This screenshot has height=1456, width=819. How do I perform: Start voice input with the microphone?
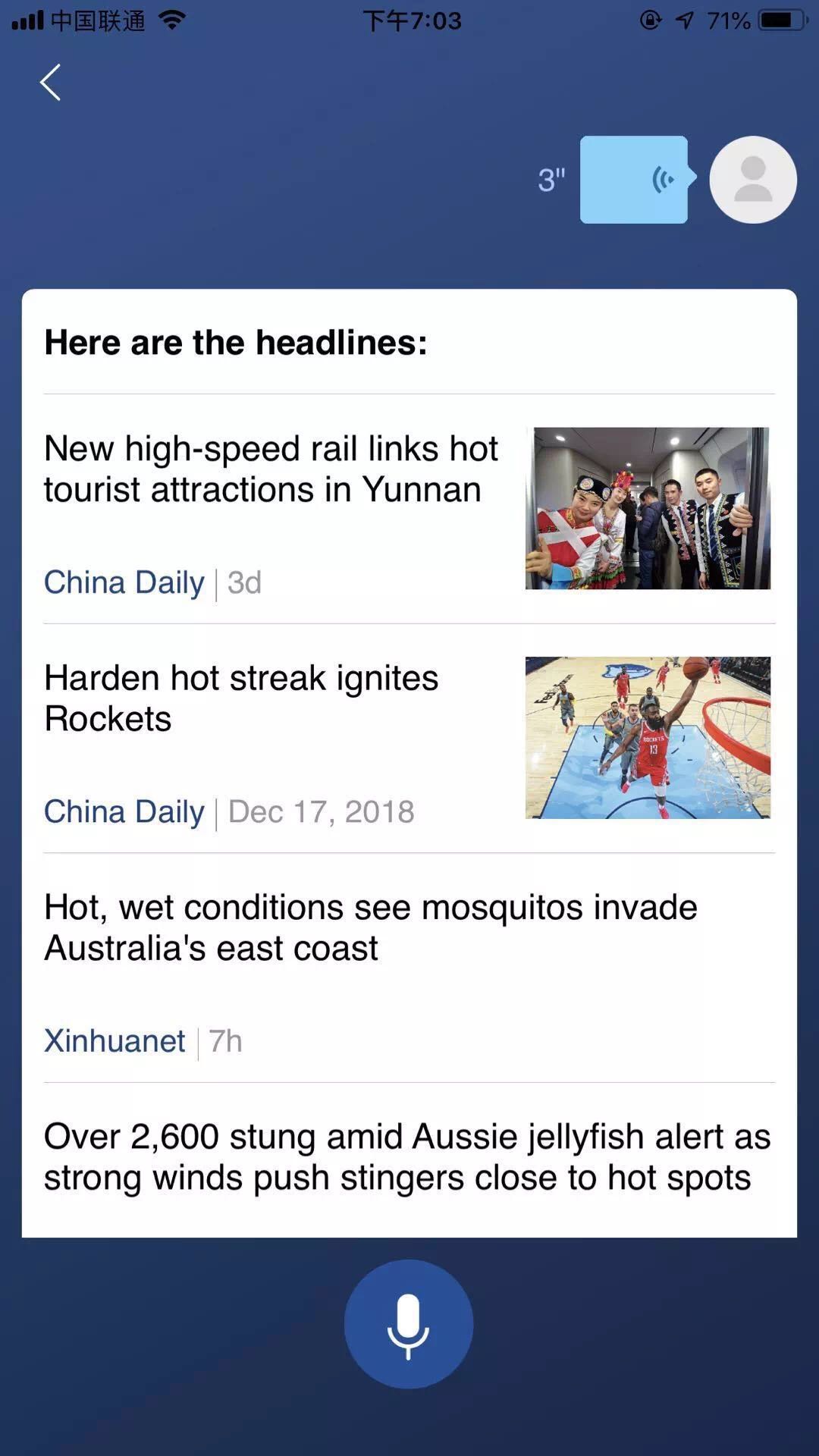(x=409, y=1323)
